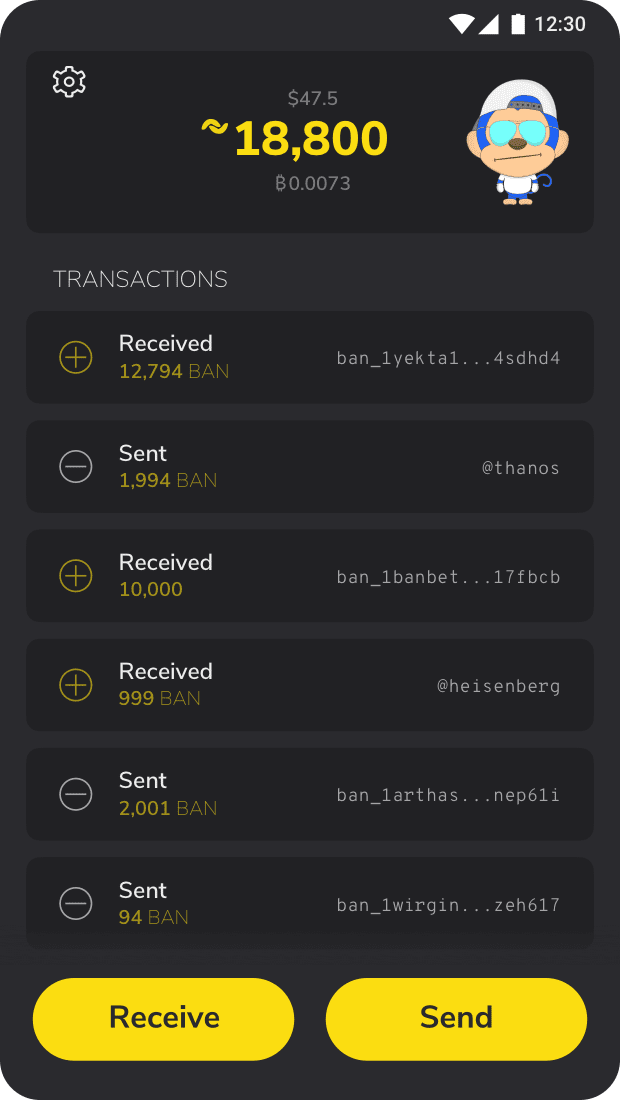Open the Sent 2,001 BAN transaction
Screen dimensions: 620x1100
[x=309, y=794]
